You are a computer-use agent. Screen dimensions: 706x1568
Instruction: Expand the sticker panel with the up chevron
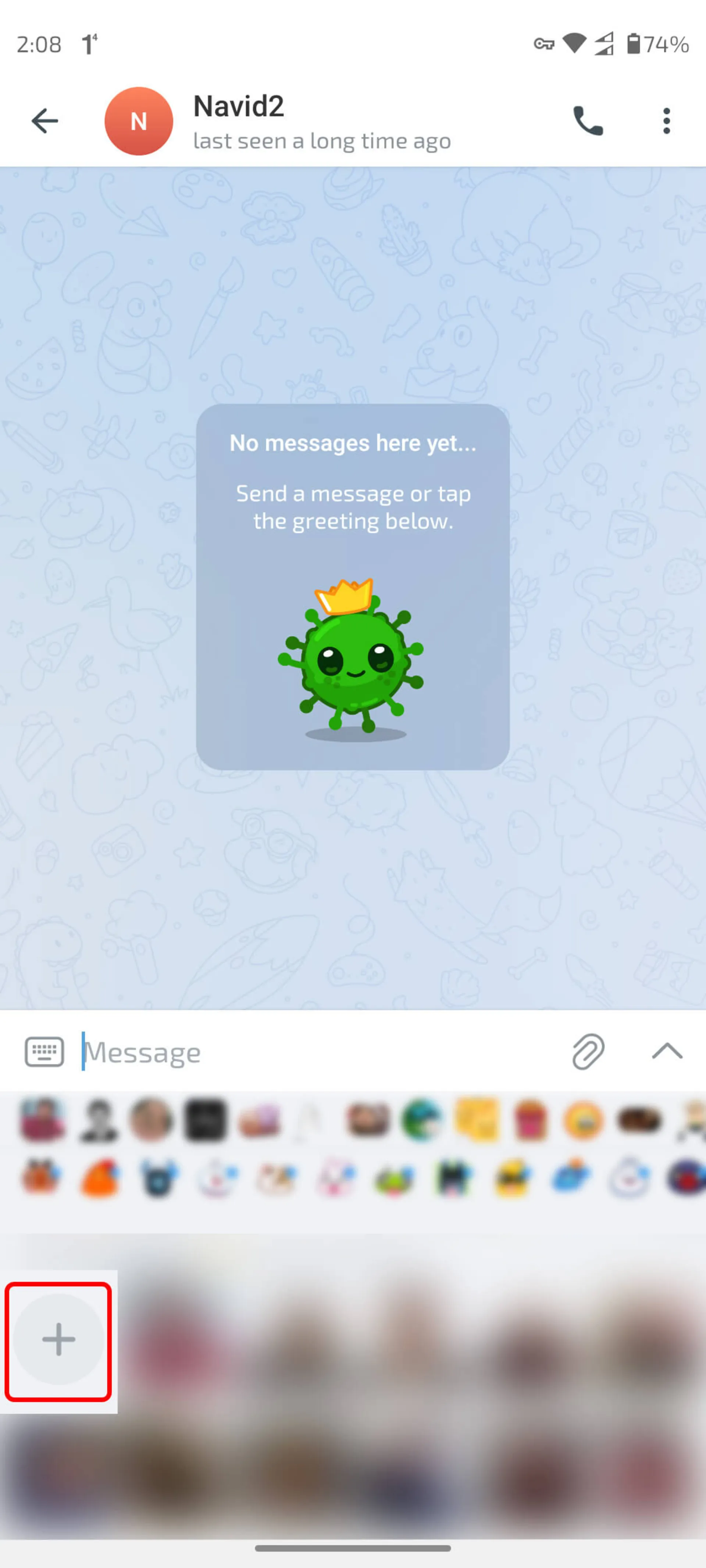[666, 1051]
